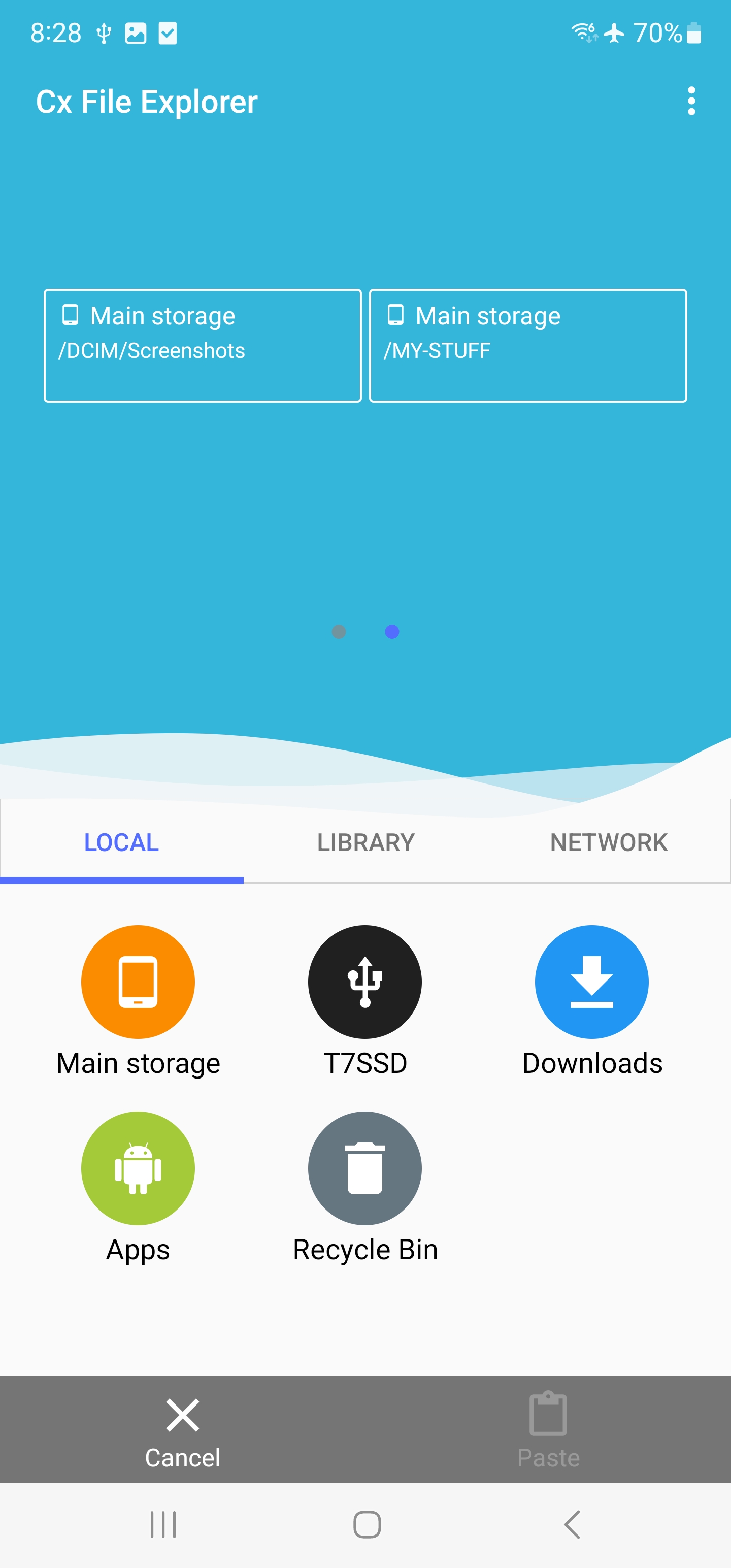Switch to the Library tab
Viewport: 731px width, 1568px height.
pos(365,842)
